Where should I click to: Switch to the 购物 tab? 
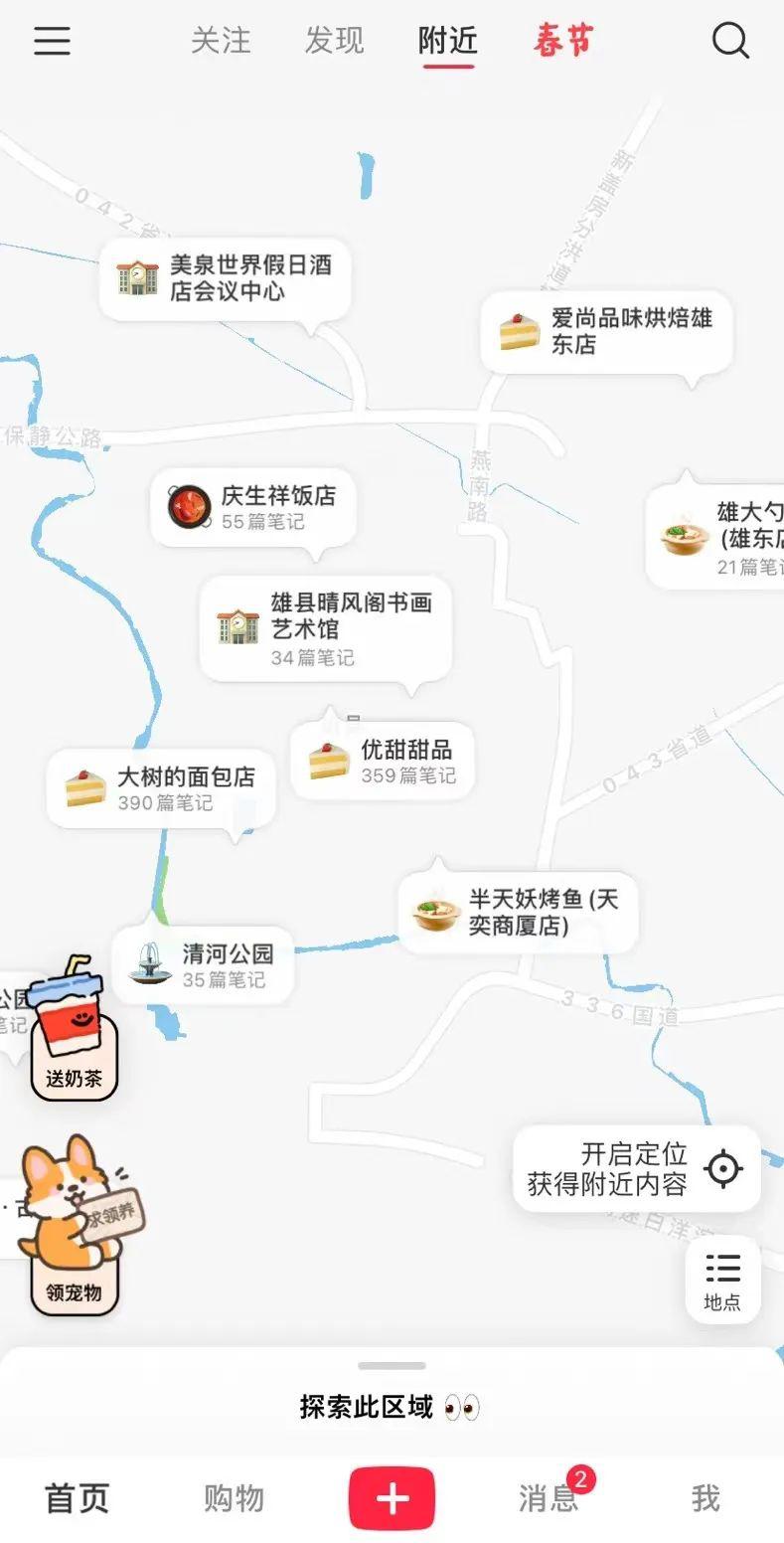[235, 1498]
